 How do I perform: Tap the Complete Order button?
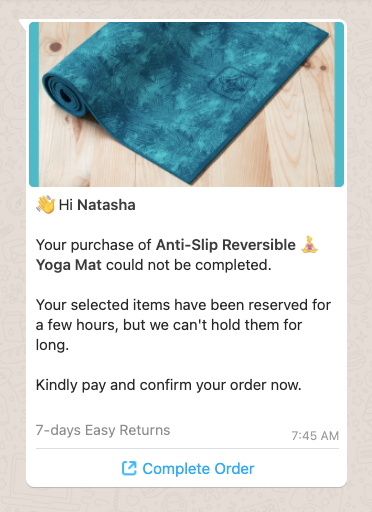click(188, 469)
